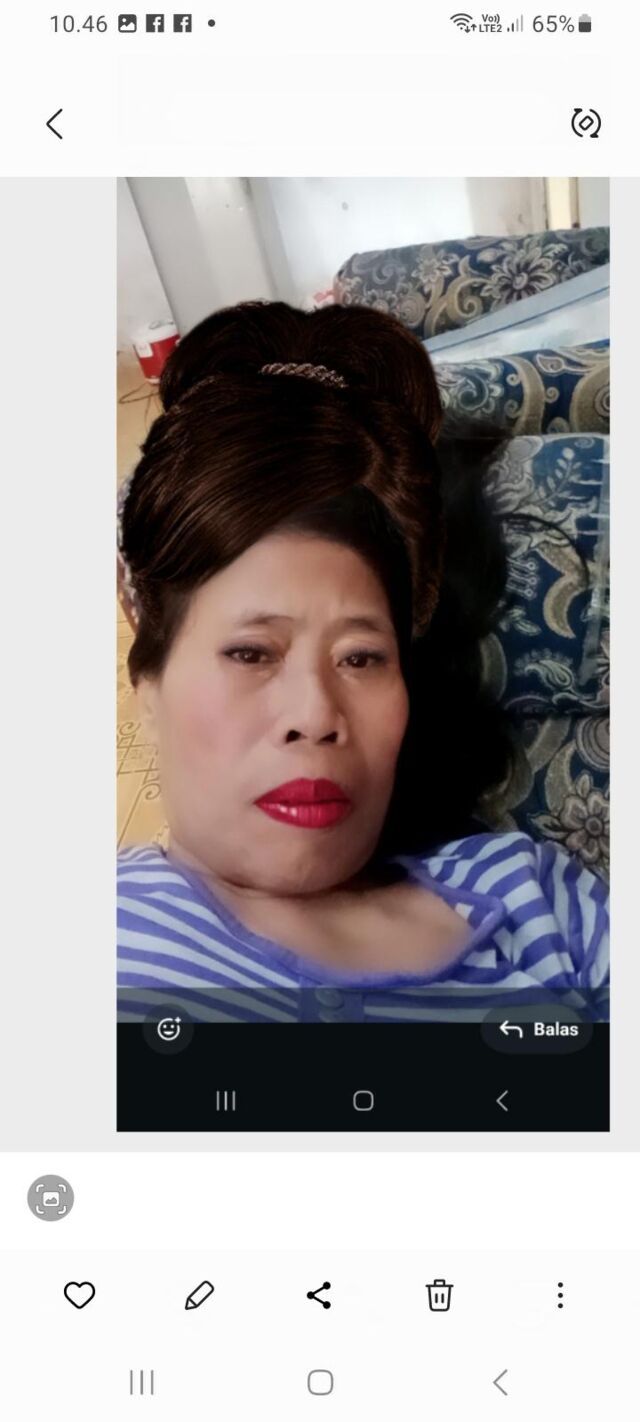Open the more options menu

(560, 1295)
